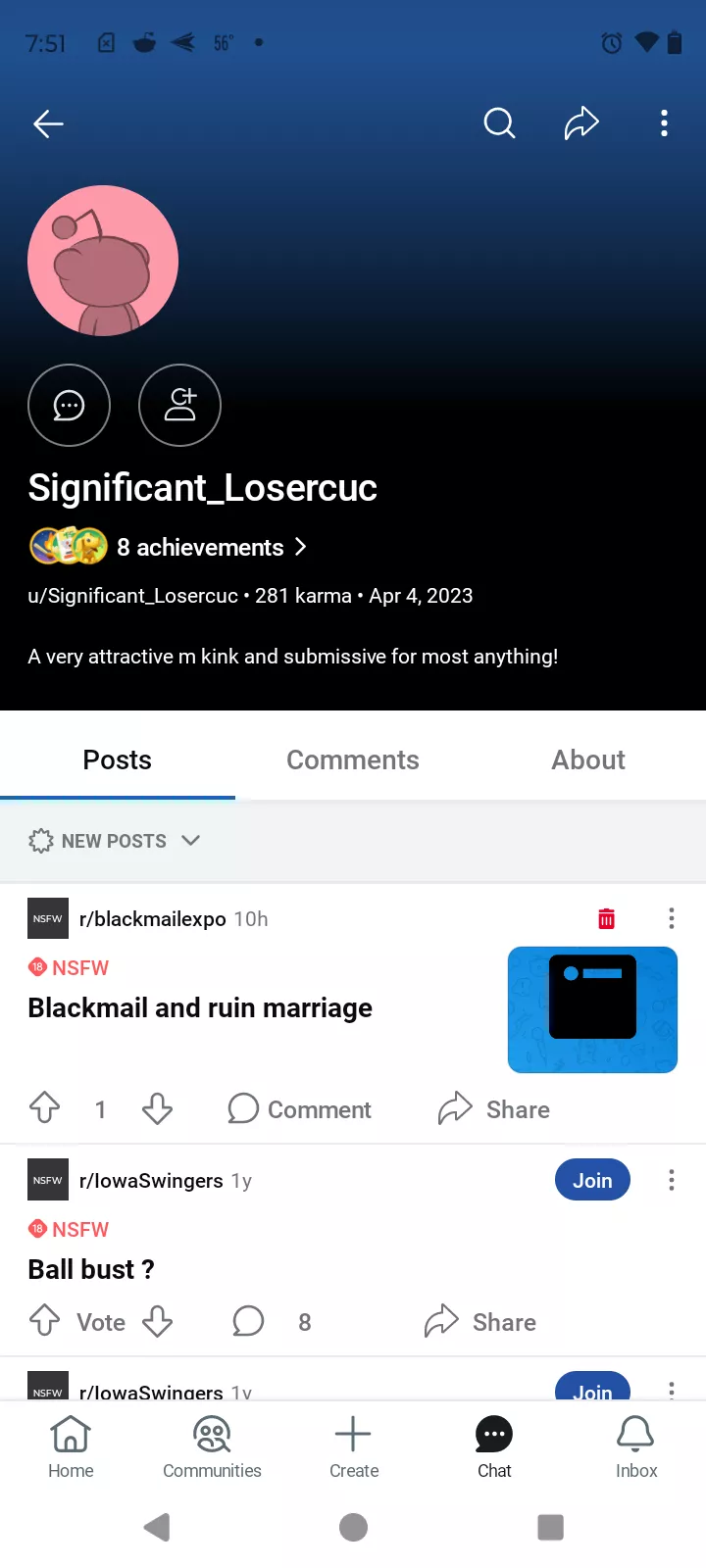This screenshot has height=1568, width=706.
Task: Share this profile via the arrow icon
Action: pyautogui.click(x=581, y=123)
